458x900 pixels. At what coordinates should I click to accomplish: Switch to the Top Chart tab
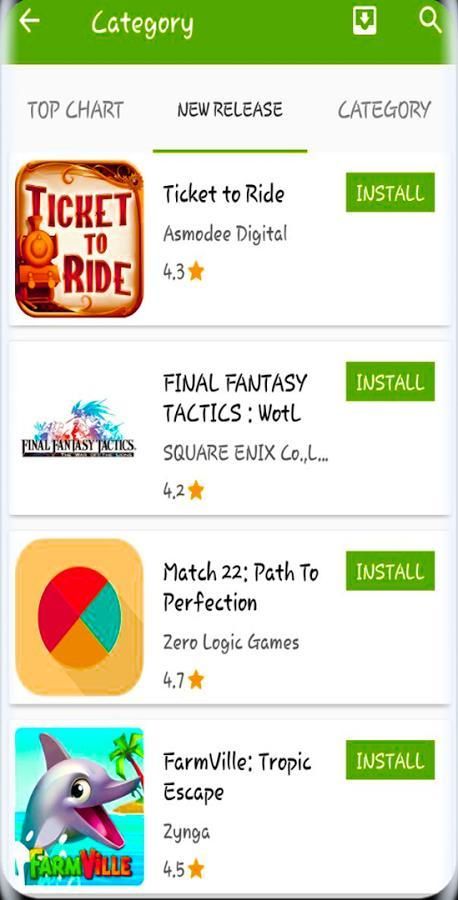(x=76, y=110)
